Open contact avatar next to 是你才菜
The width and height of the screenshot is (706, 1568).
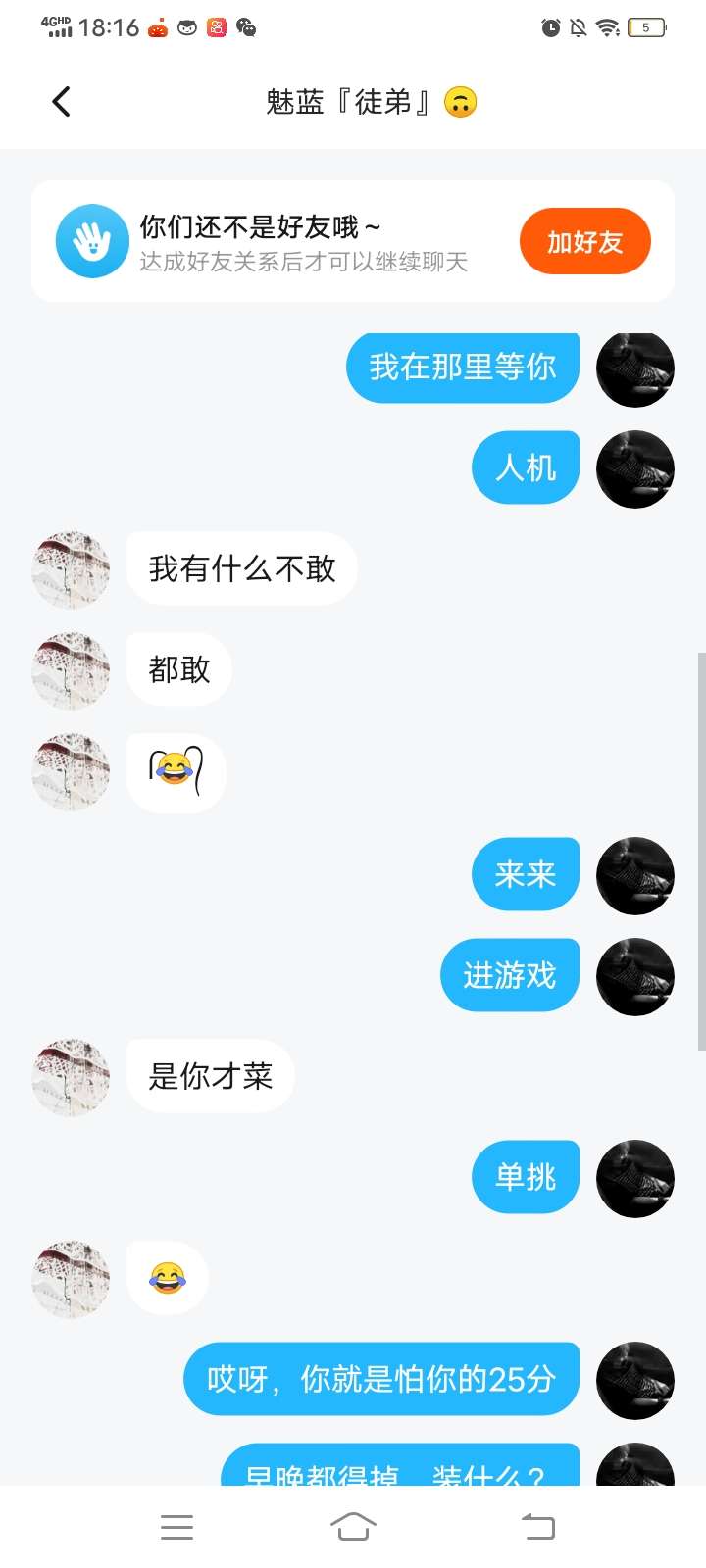pos(71,1077)
